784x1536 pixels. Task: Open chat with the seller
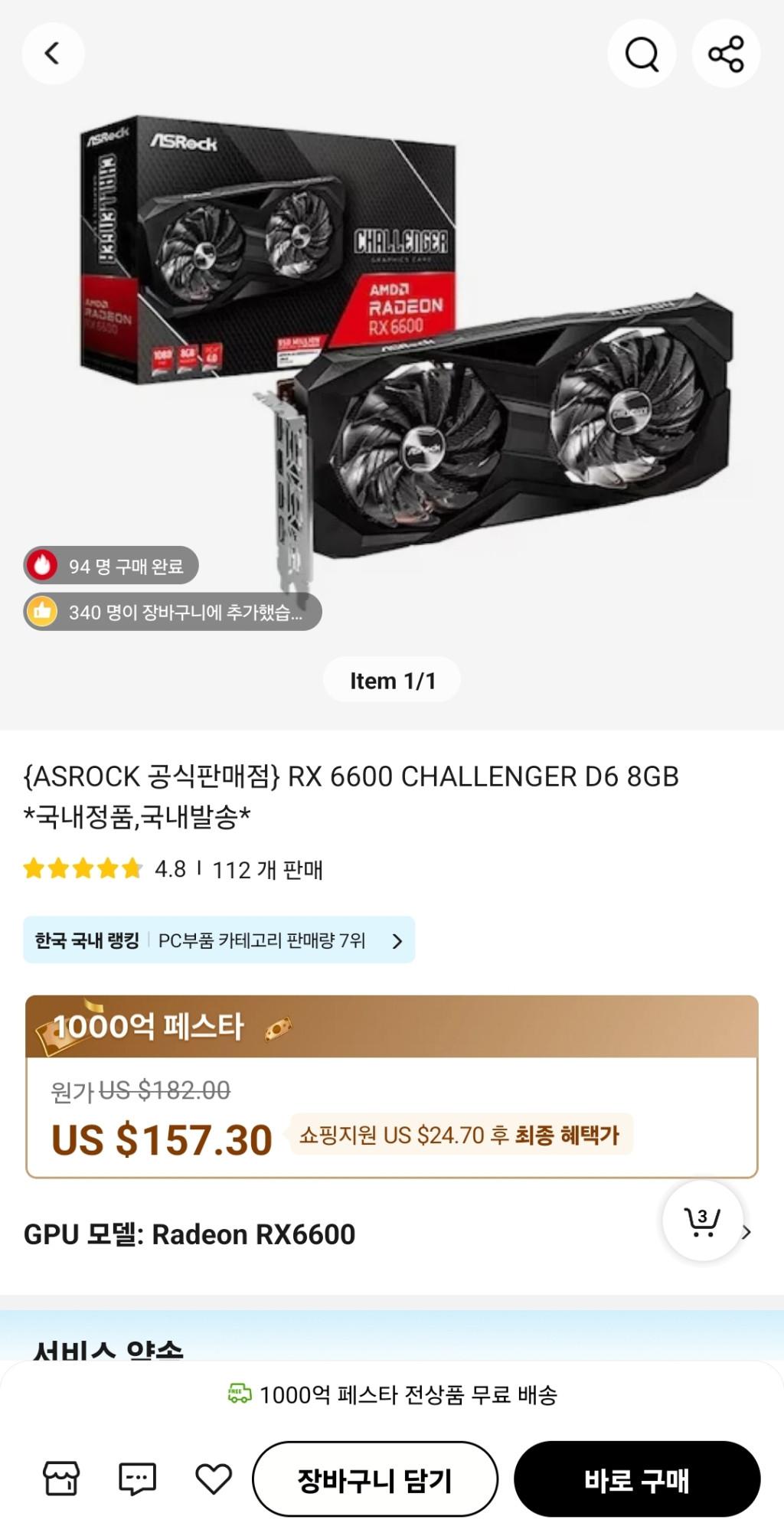137,1479
